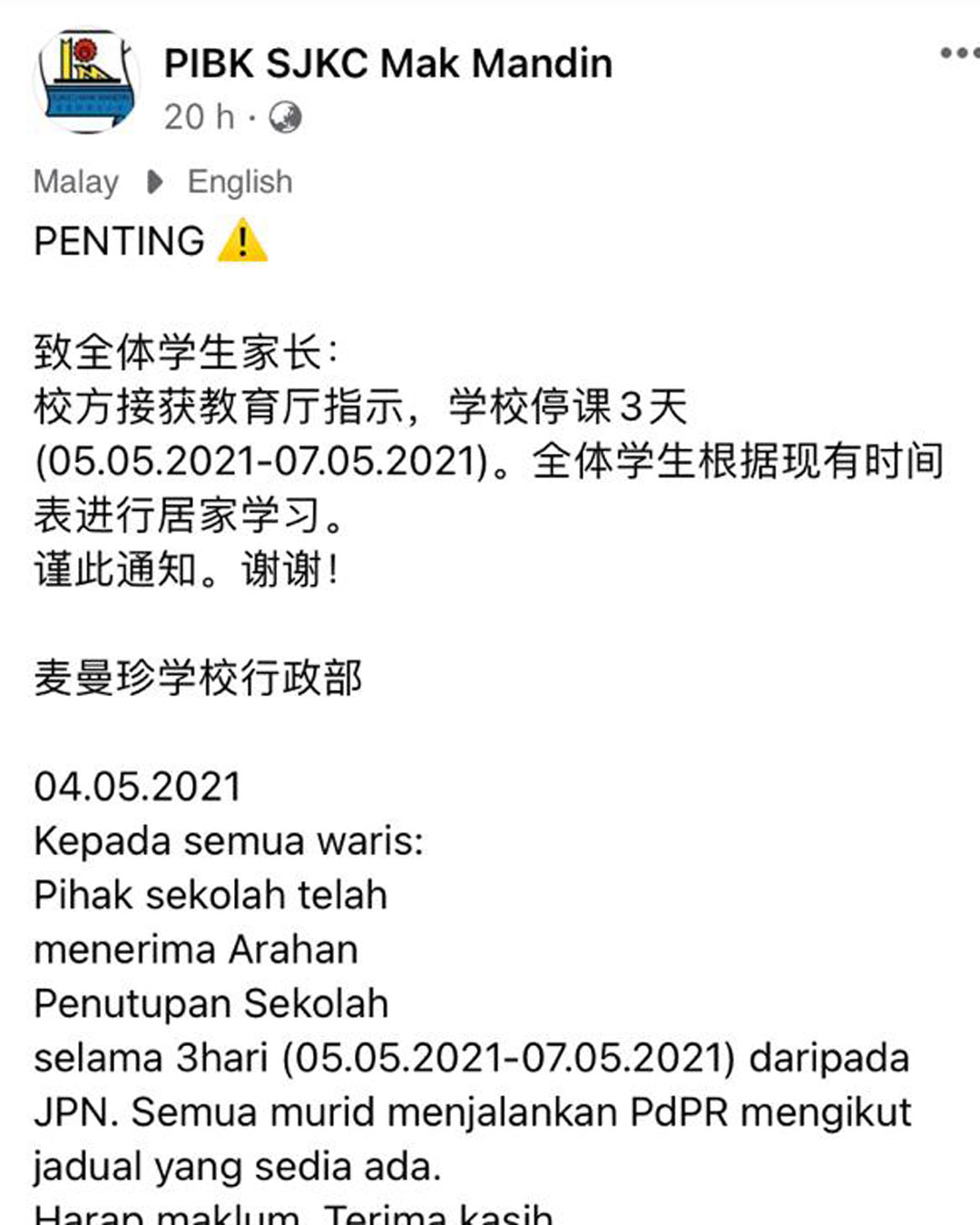The height and width of the screenshot is (1225, 980).
Task: Open the PIBK SJKC Mak Mandin page name
Action: click(387, 64)
